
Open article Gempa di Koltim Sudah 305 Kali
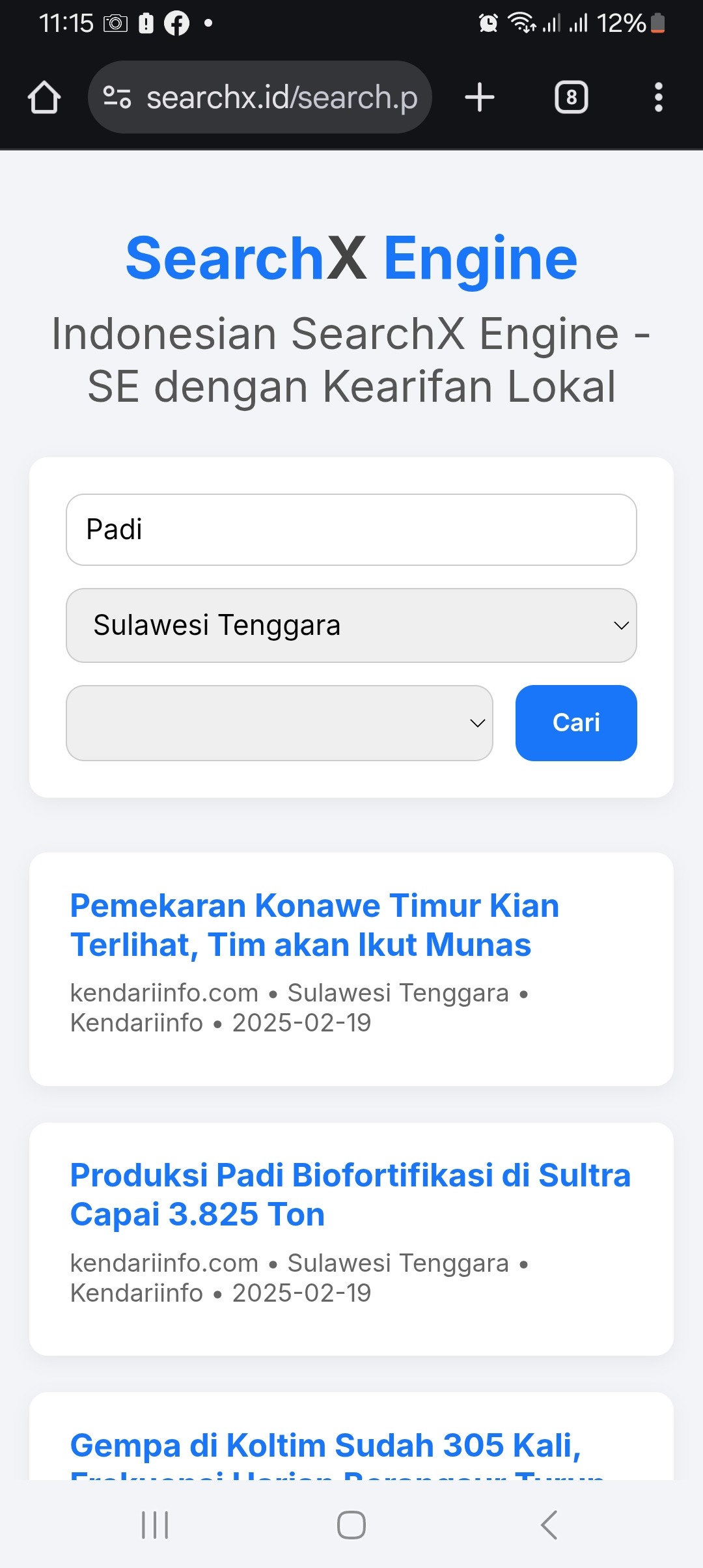(x=325, y=1446)
